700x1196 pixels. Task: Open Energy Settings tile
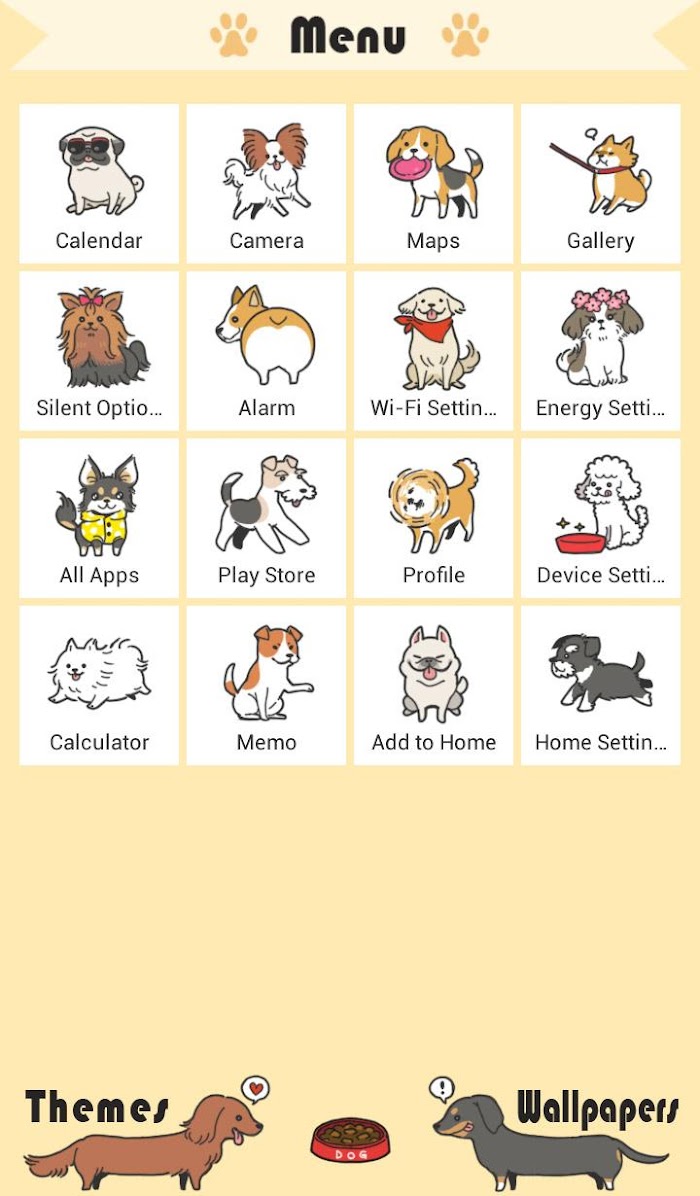pos(601,351)
